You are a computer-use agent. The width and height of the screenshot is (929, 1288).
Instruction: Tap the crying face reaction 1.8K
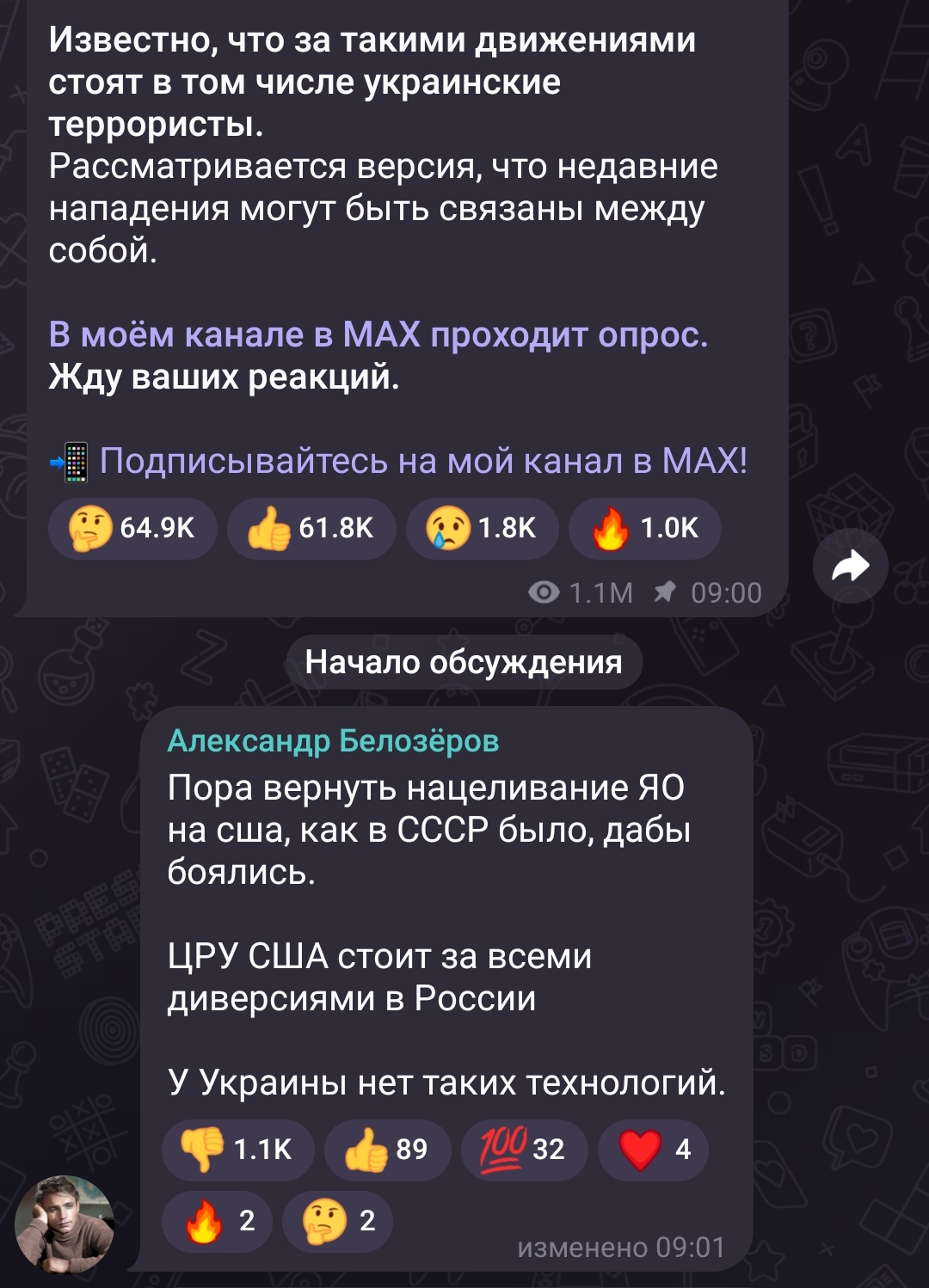[x=482, y=528]
